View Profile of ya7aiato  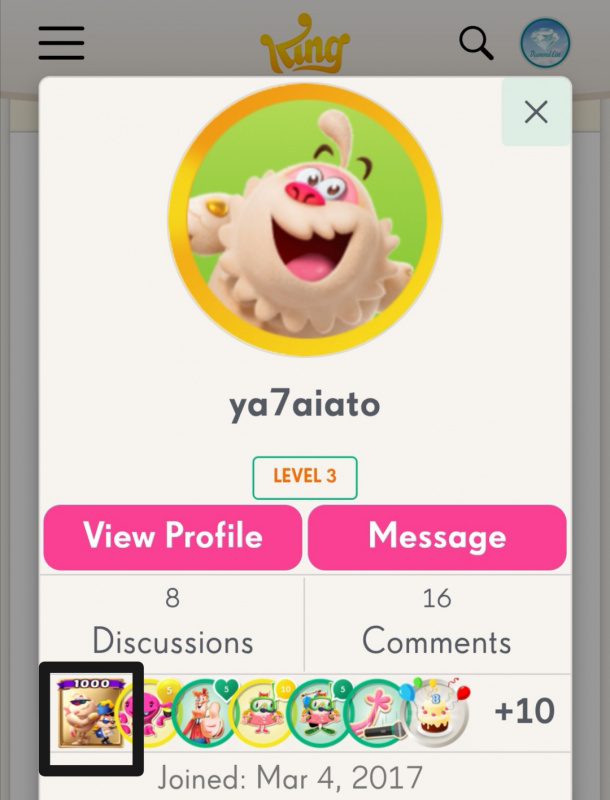tap(172, 537)
